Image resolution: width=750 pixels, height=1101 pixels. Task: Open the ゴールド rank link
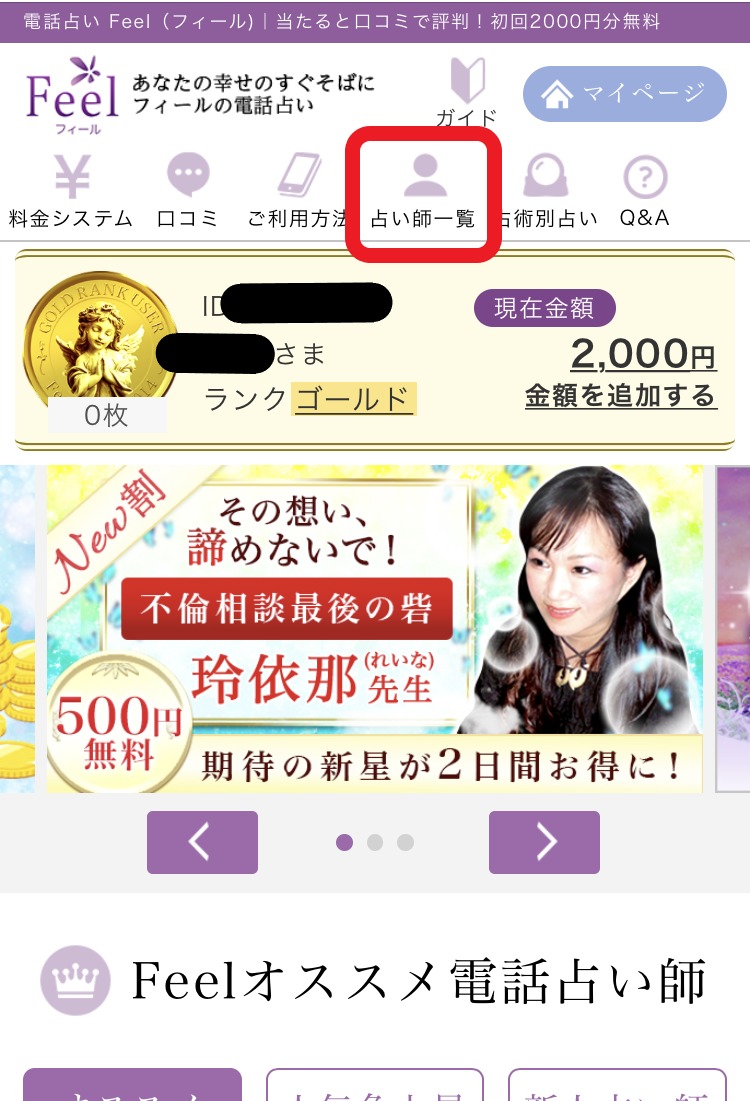[x=353, y=399]
